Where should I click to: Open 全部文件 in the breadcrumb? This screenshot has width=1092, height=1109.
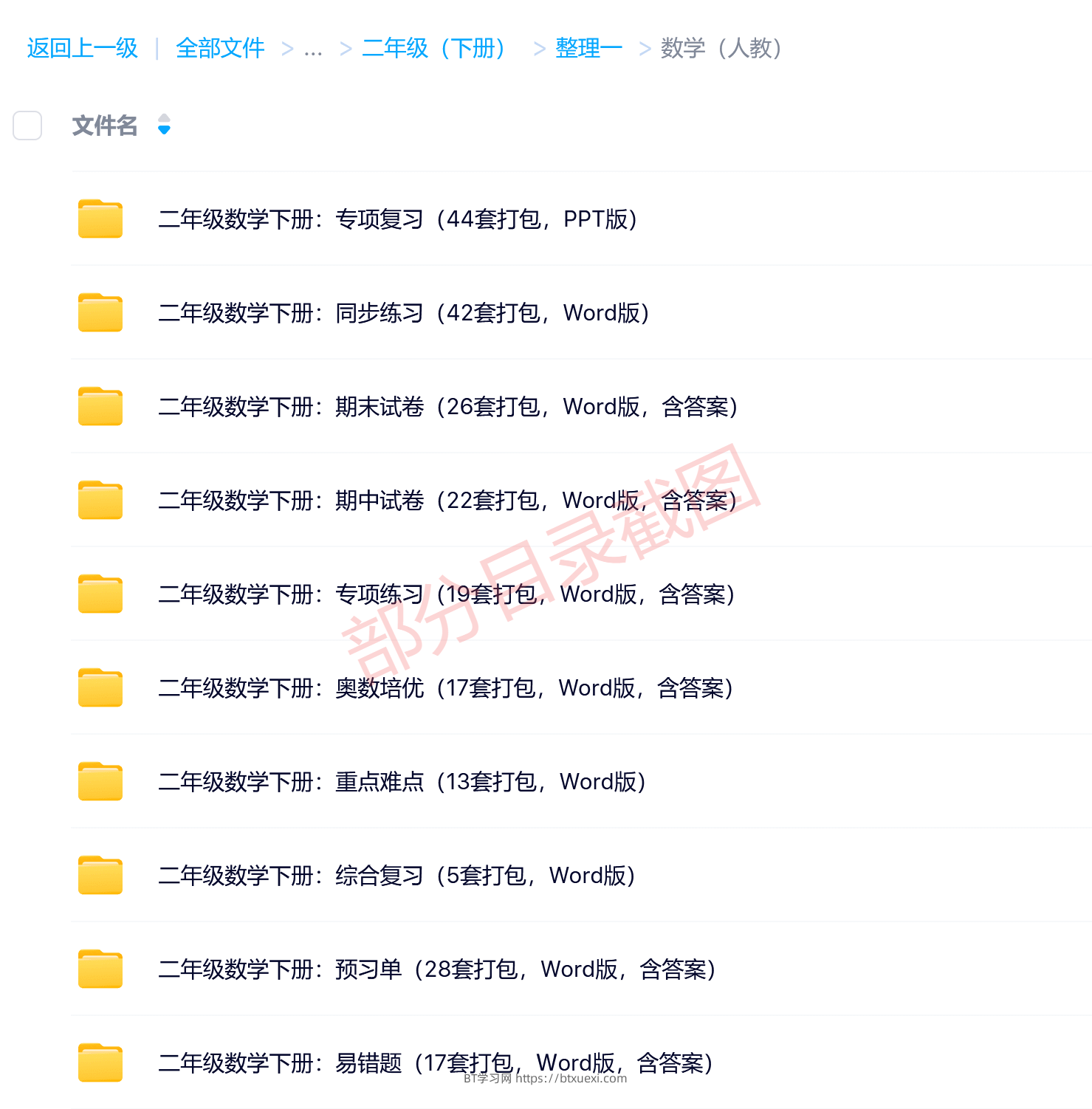tap(220, 49)
